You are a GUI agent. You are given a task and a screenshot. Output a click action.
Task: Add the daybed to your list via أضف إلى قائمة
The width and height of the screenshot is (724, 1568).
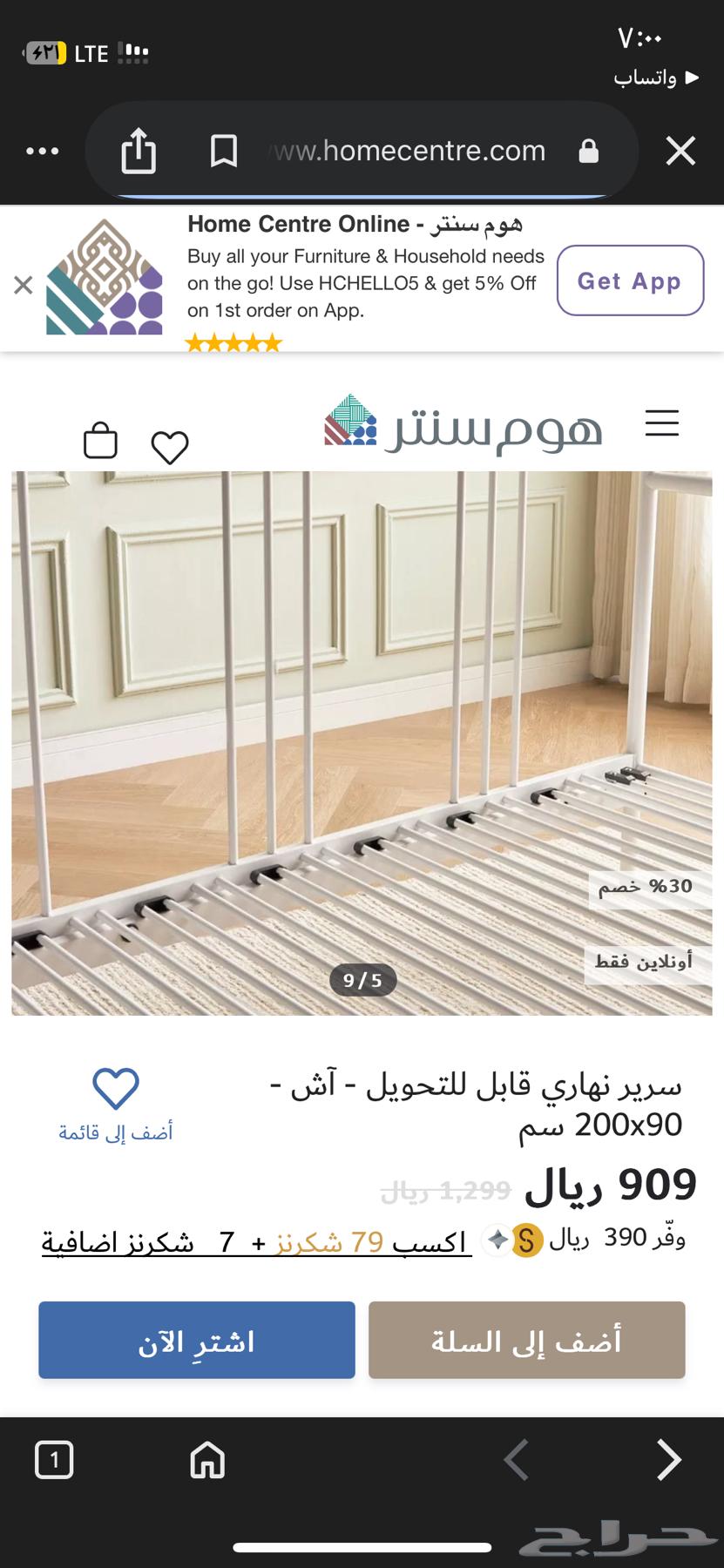[116, 1131]
